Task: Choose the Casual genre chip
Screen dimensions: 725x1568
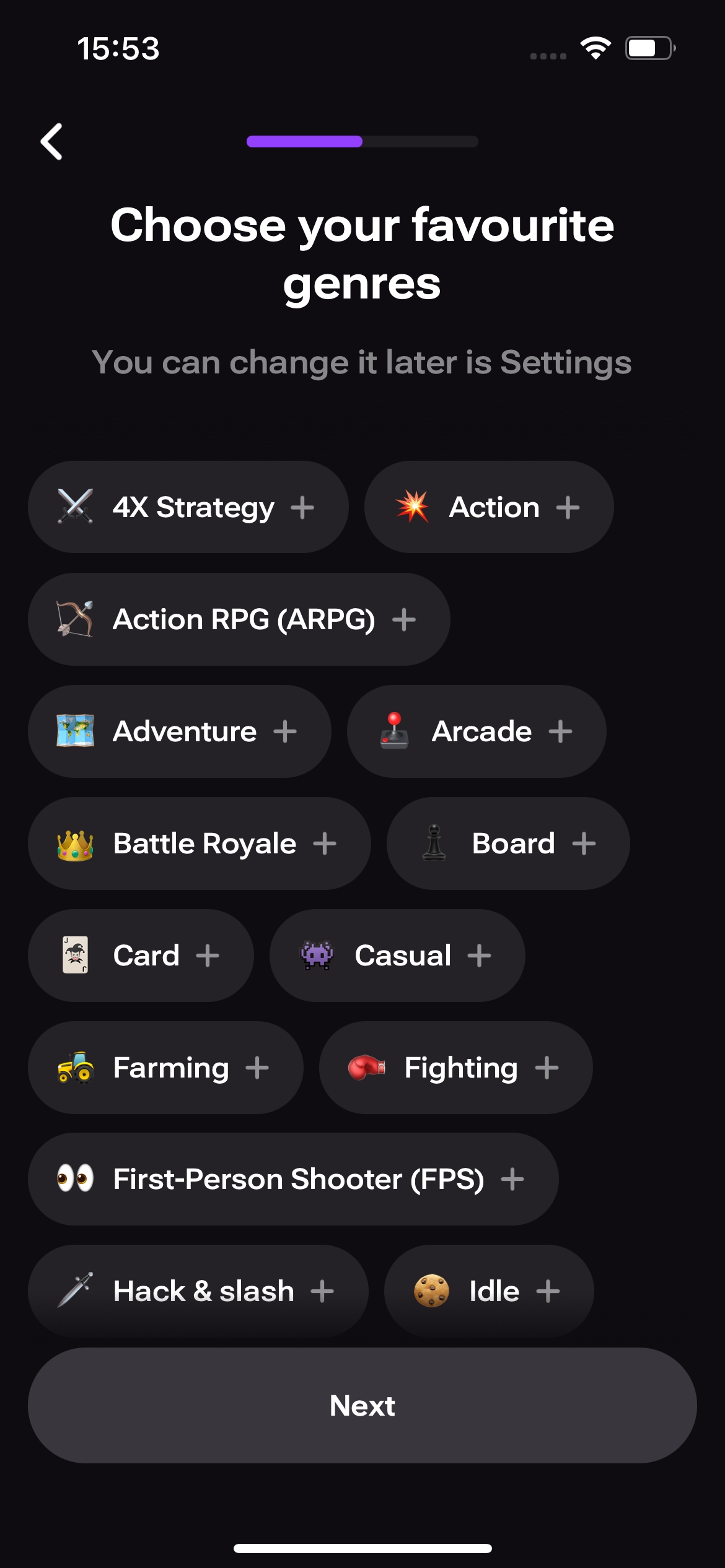Action: click(397, 956)
